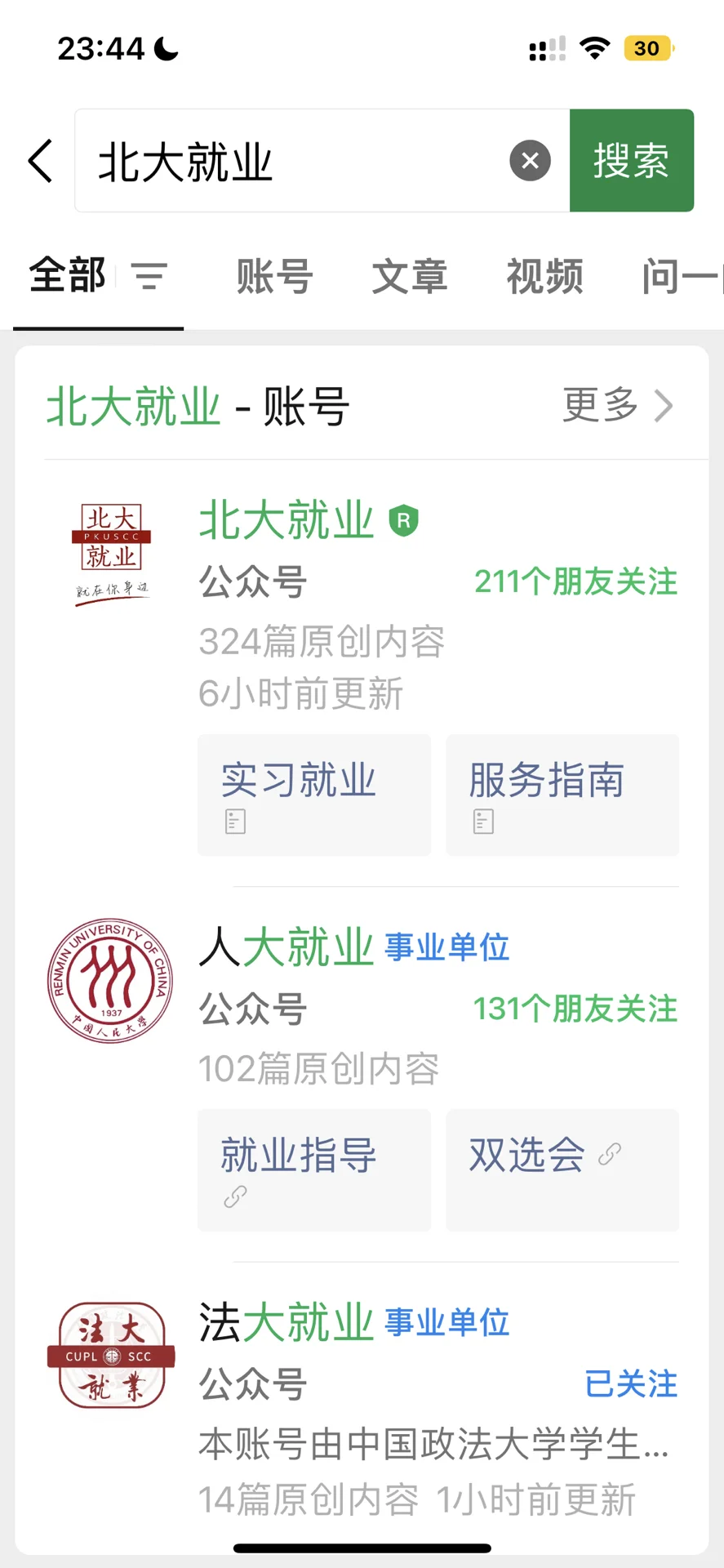Show 更多 account results
Viewport: 724px width, 1568px height.
(618, 405)
